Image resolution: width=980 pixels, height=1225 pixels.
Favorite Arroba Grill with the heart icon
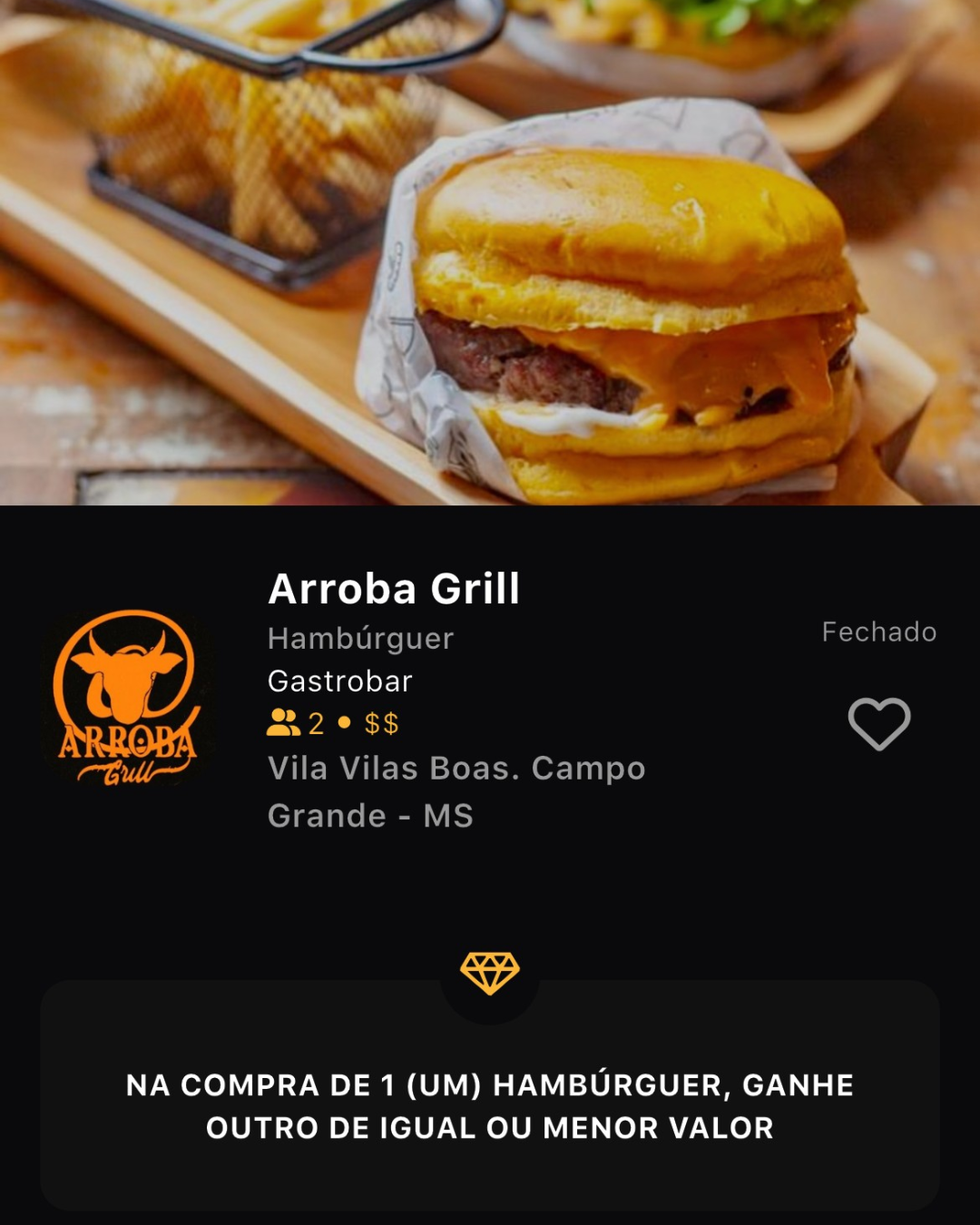click(x=878, y=723)
